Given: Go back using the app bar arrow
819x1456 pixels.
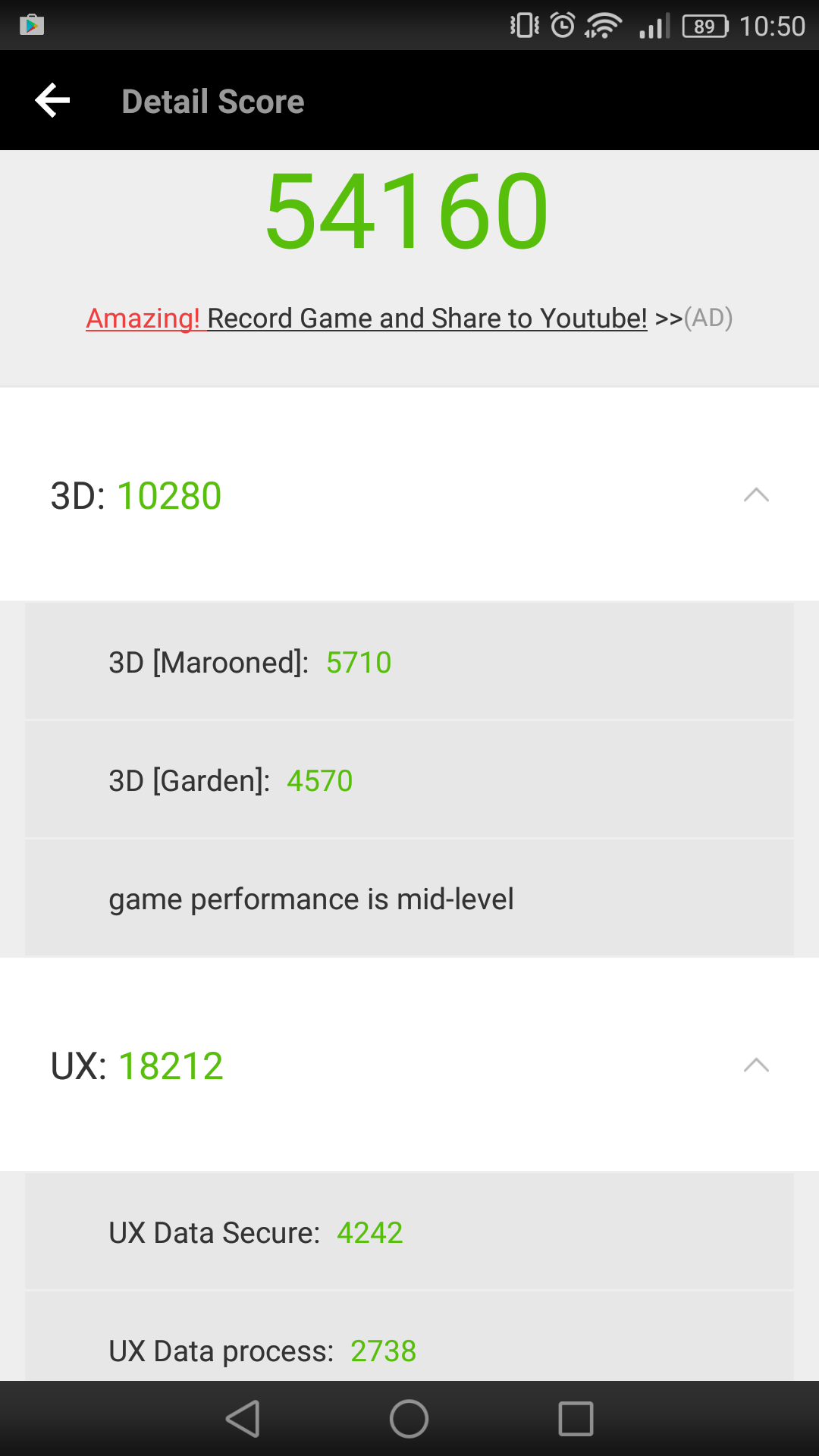Looking at the screenshot, I should click(52, 101).
